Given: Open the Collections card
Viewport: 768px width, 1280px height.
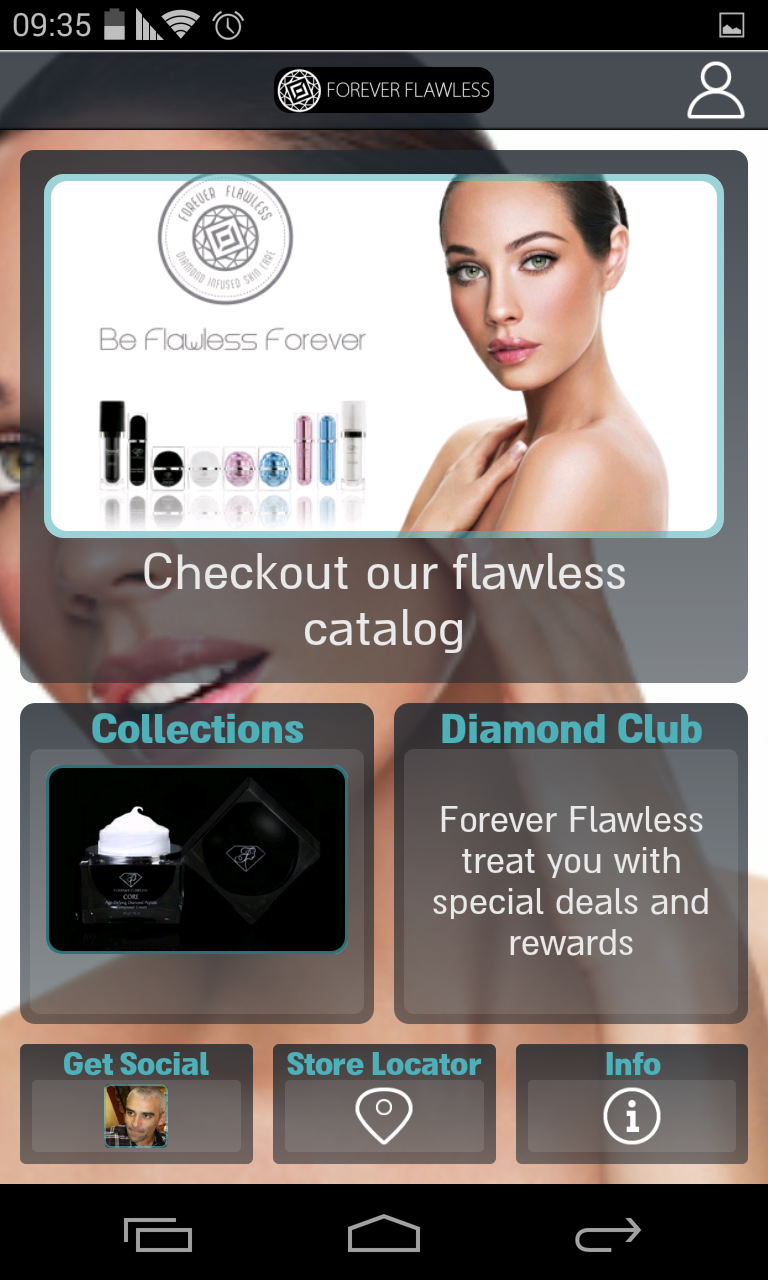Looking at the screenshot, I should (197, 862).
